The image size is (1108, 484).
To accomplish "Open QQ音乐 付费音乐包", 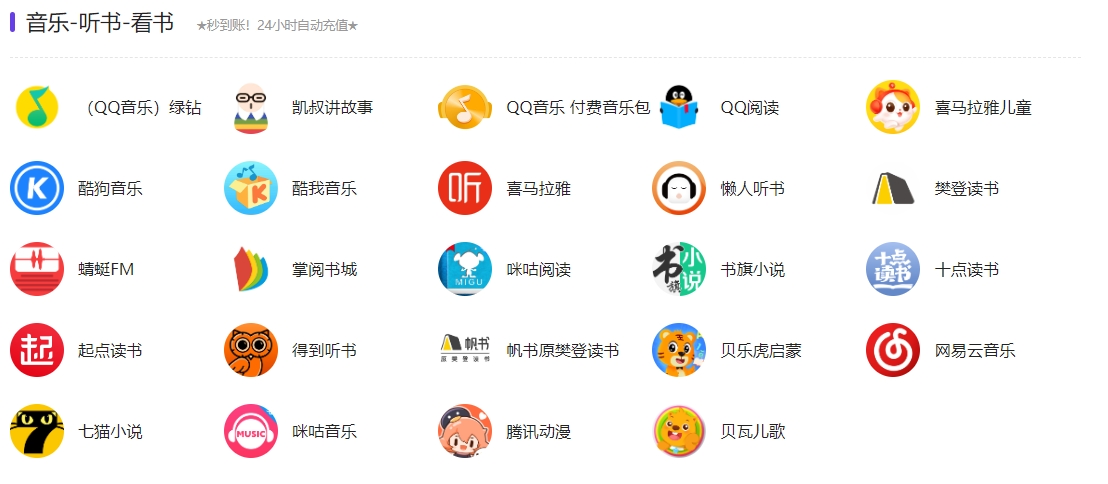I will tap(577, 107).
